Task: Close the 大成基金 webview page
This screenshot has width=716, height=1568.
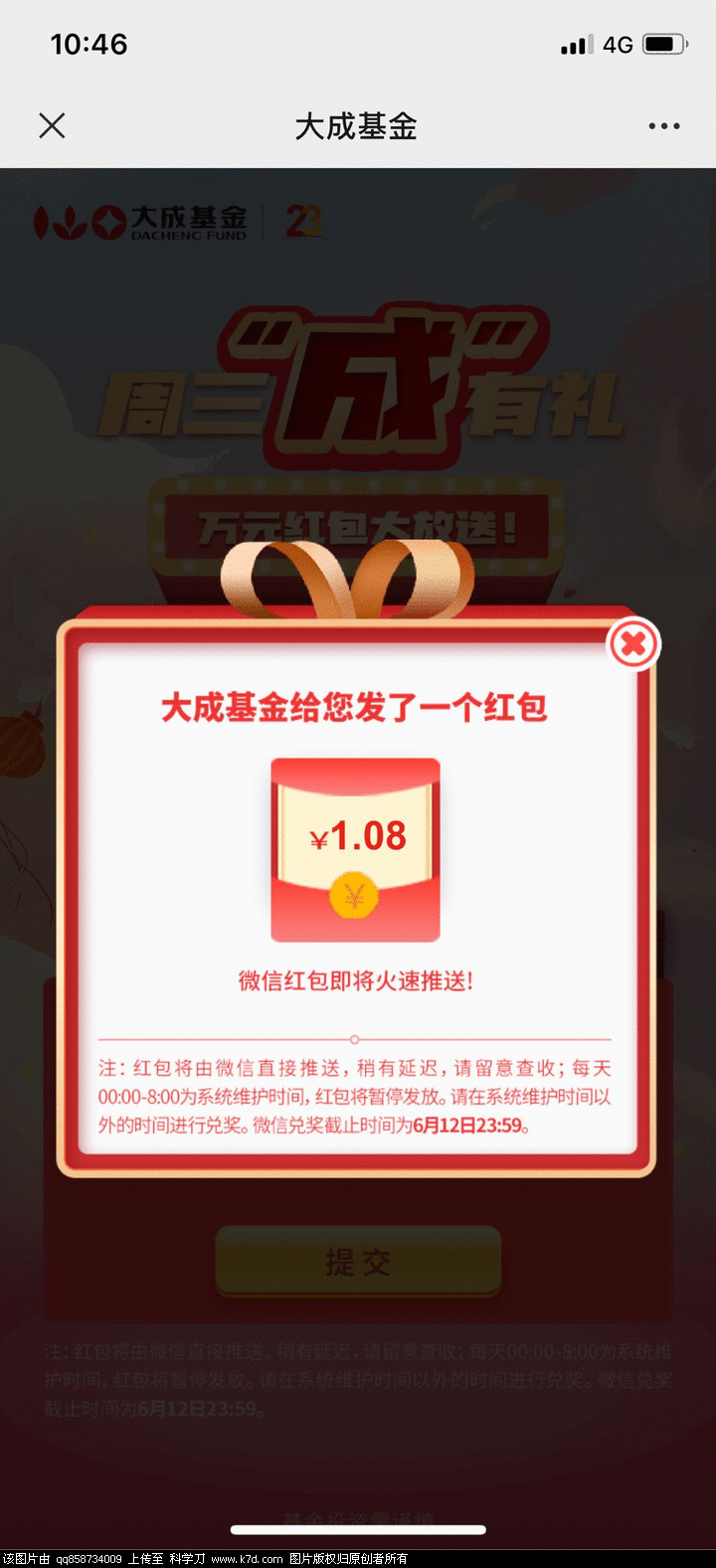Action: click(52, 125)
